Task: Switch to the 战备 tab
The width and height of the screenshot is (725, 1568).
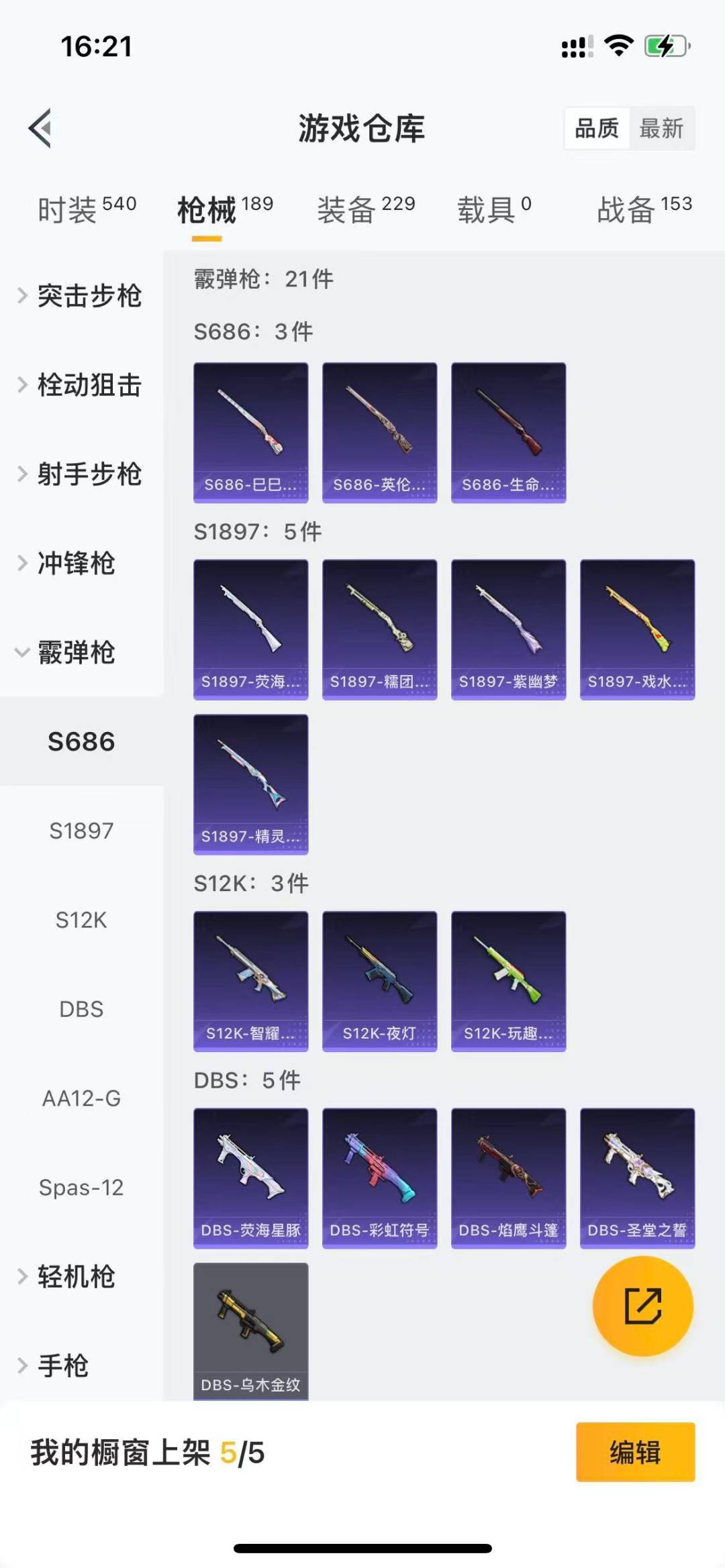Action: [x=644, y=209]
